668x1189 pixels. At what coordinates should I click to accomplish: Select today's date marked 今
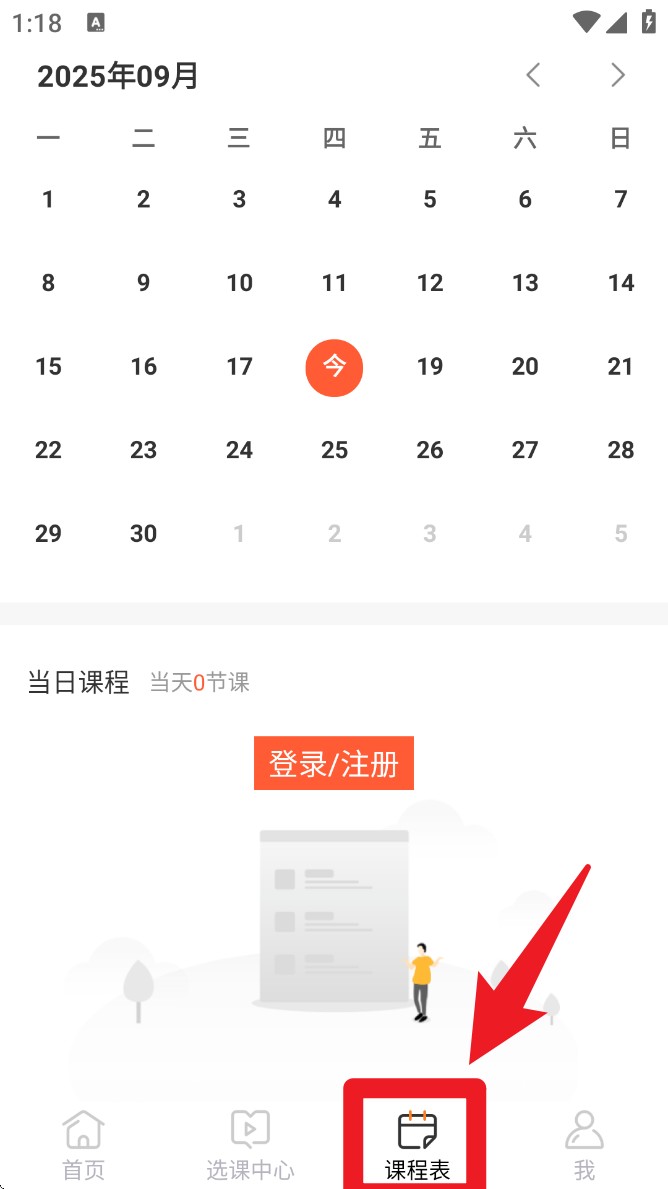(334, 367)
